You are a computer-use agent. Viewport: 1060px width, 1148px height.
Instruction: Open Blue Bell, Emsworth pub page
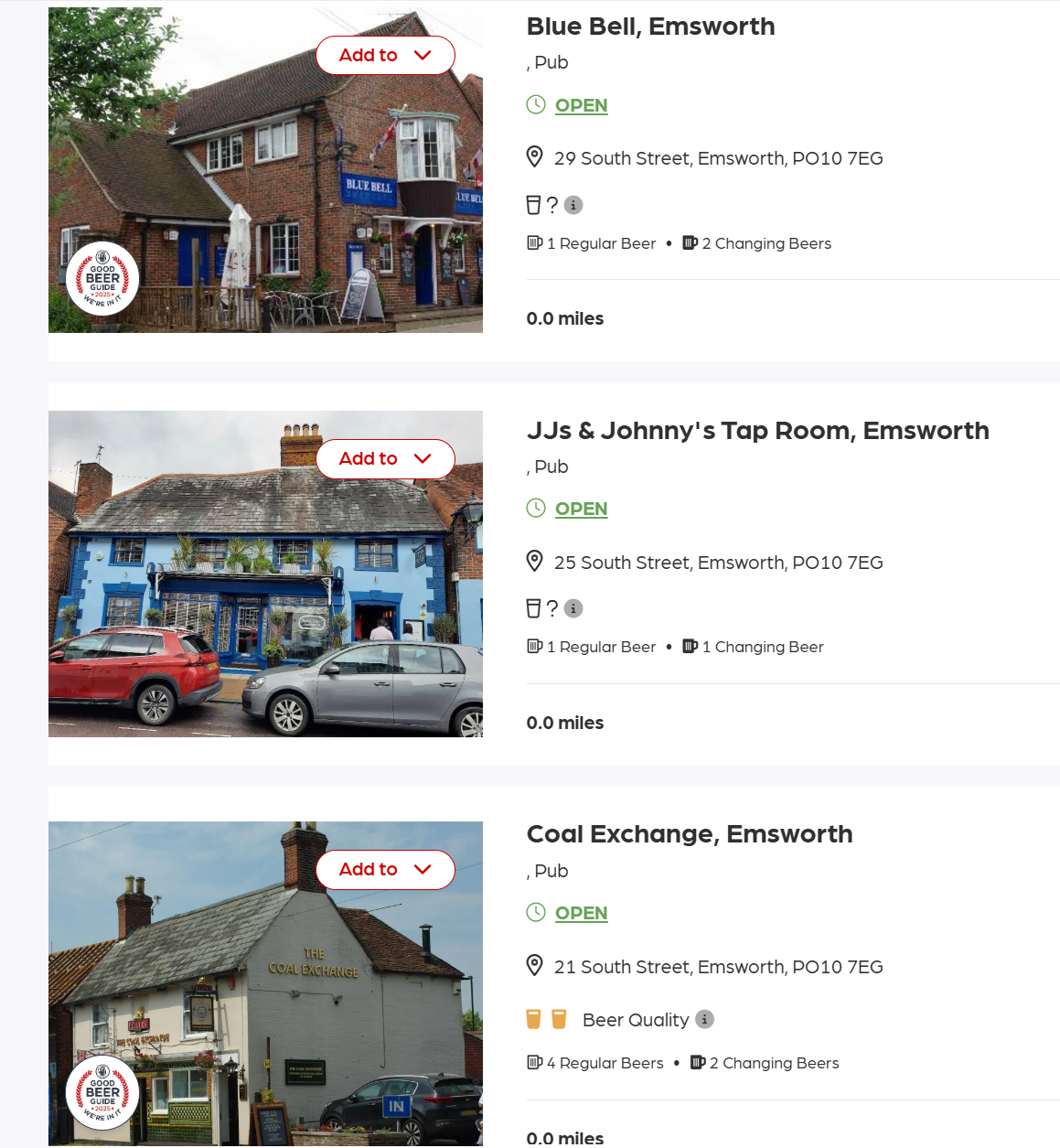[x=650, y=27]
